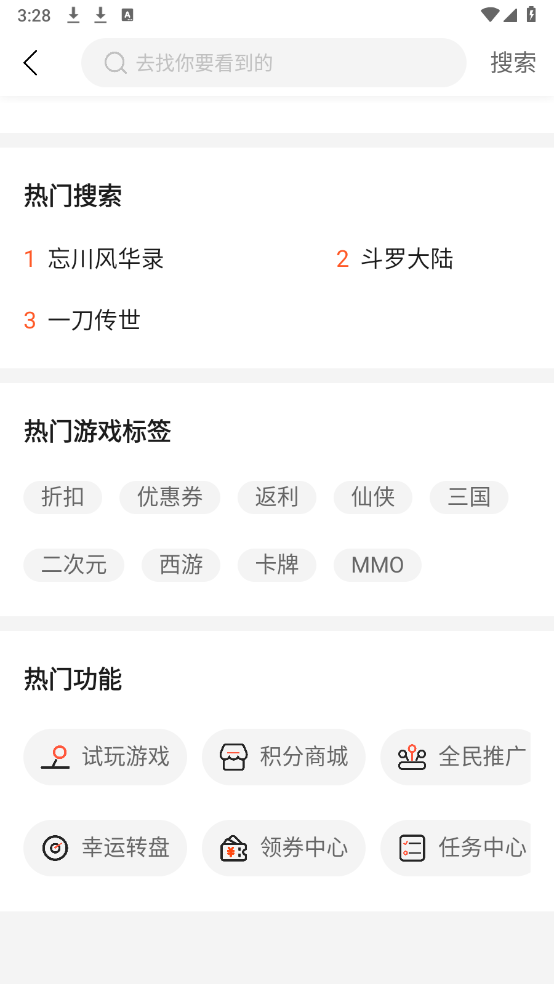
Task: Pick the 西游 tag
Action: 181,565
